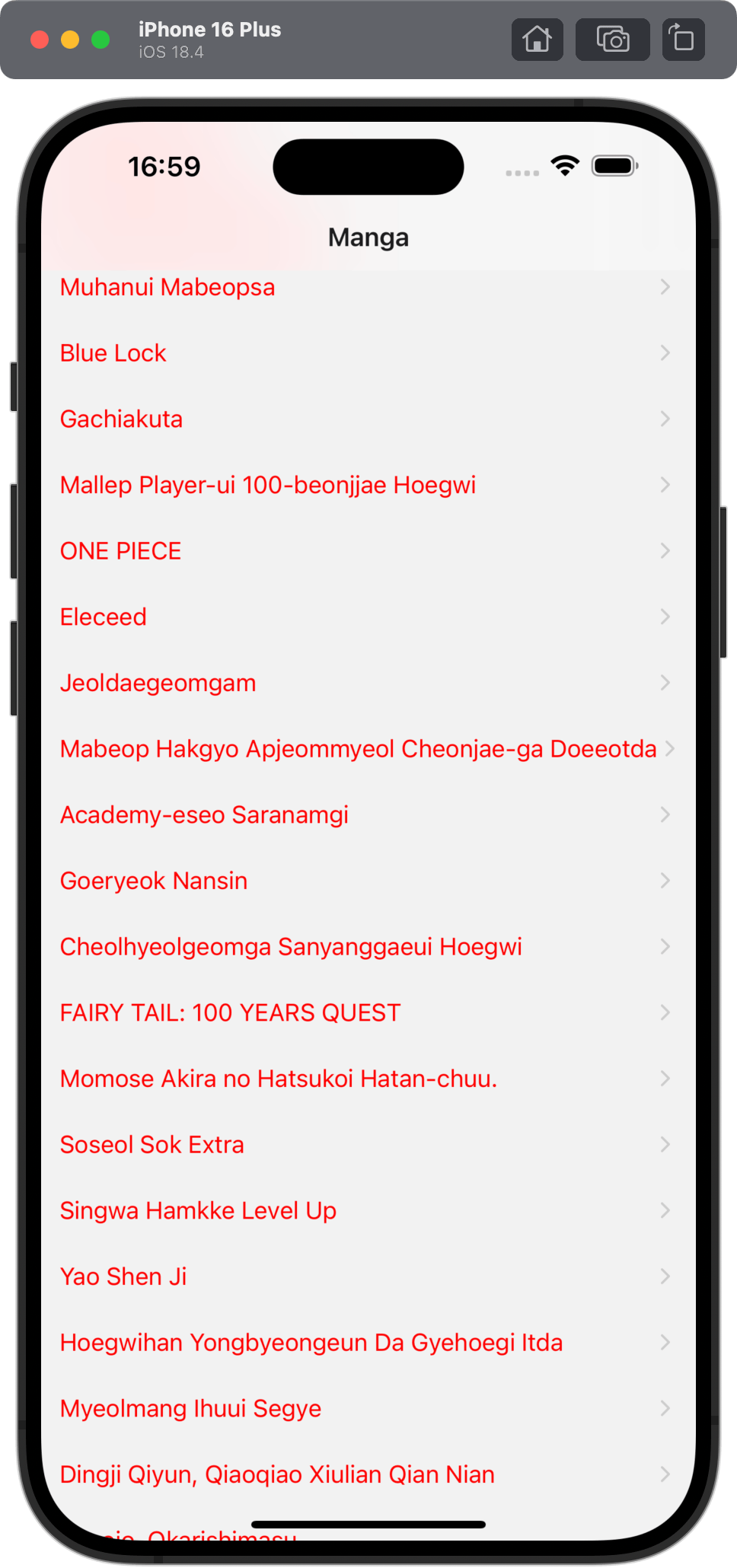Open the Eleceed entry
Image resolution: width=737 pixels, height=1568 pixels.
[104, 617]
